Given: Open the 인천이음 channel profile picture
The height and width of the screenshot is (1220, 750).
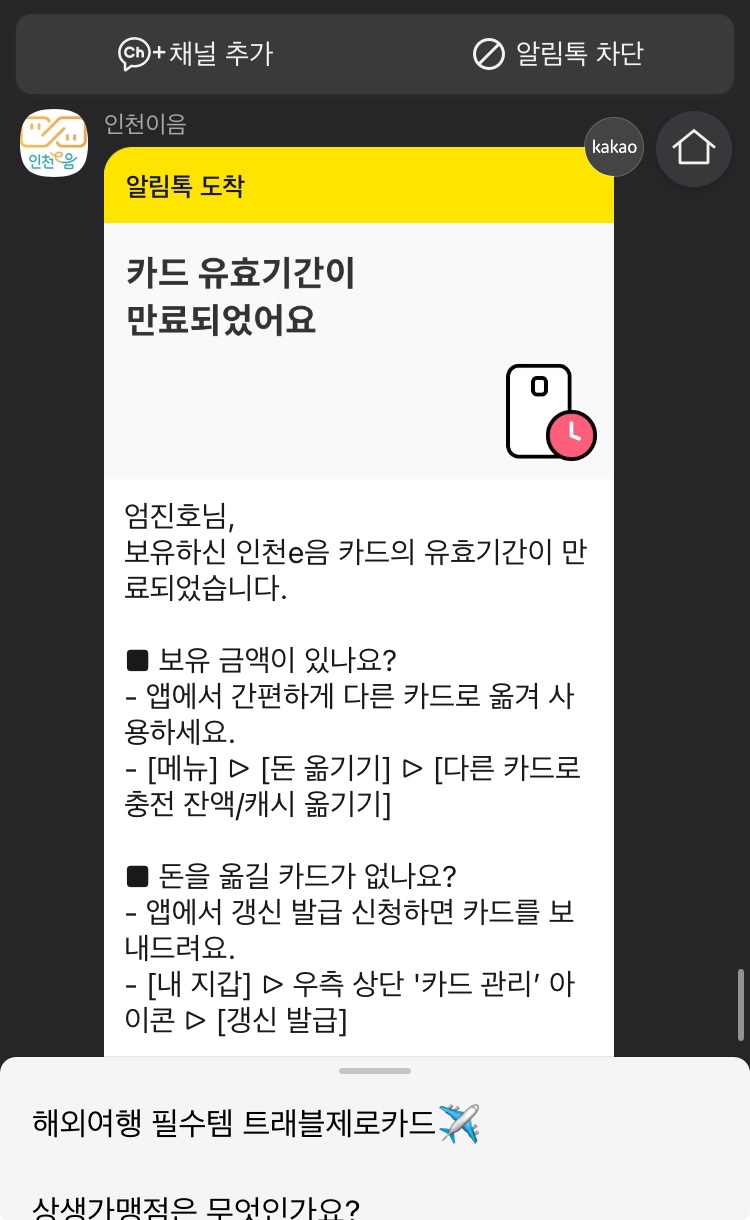Looking at the screenshot, I should pyautogui.click(x=53, y=143).
